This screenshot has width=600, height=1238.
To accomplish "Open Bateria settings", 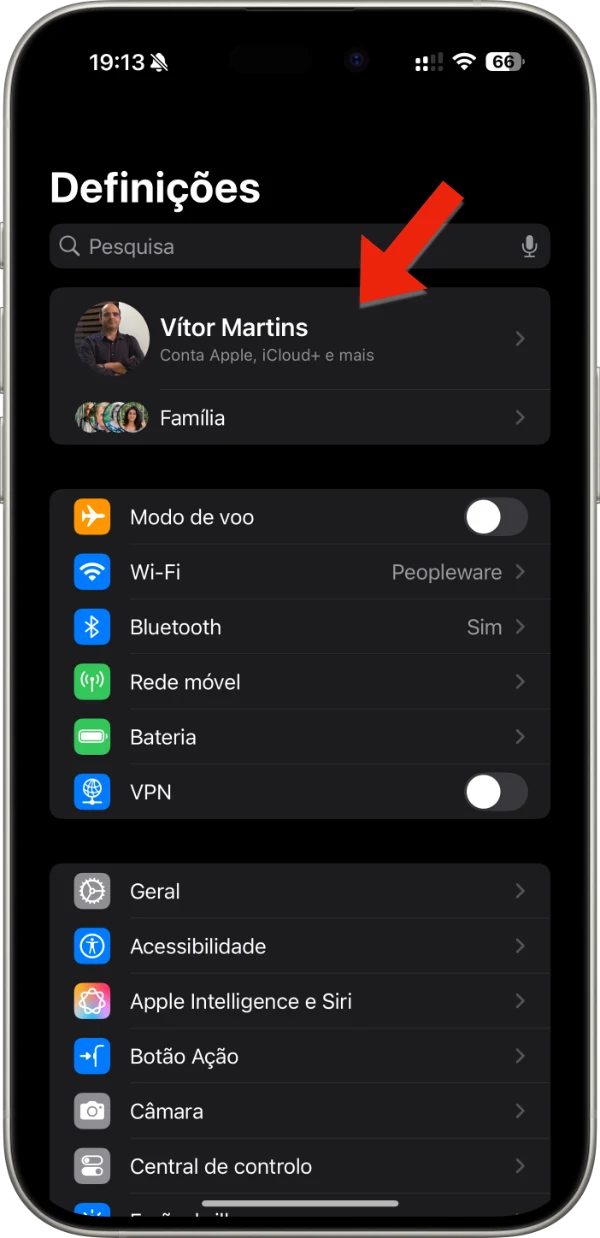I will (300, 737).
